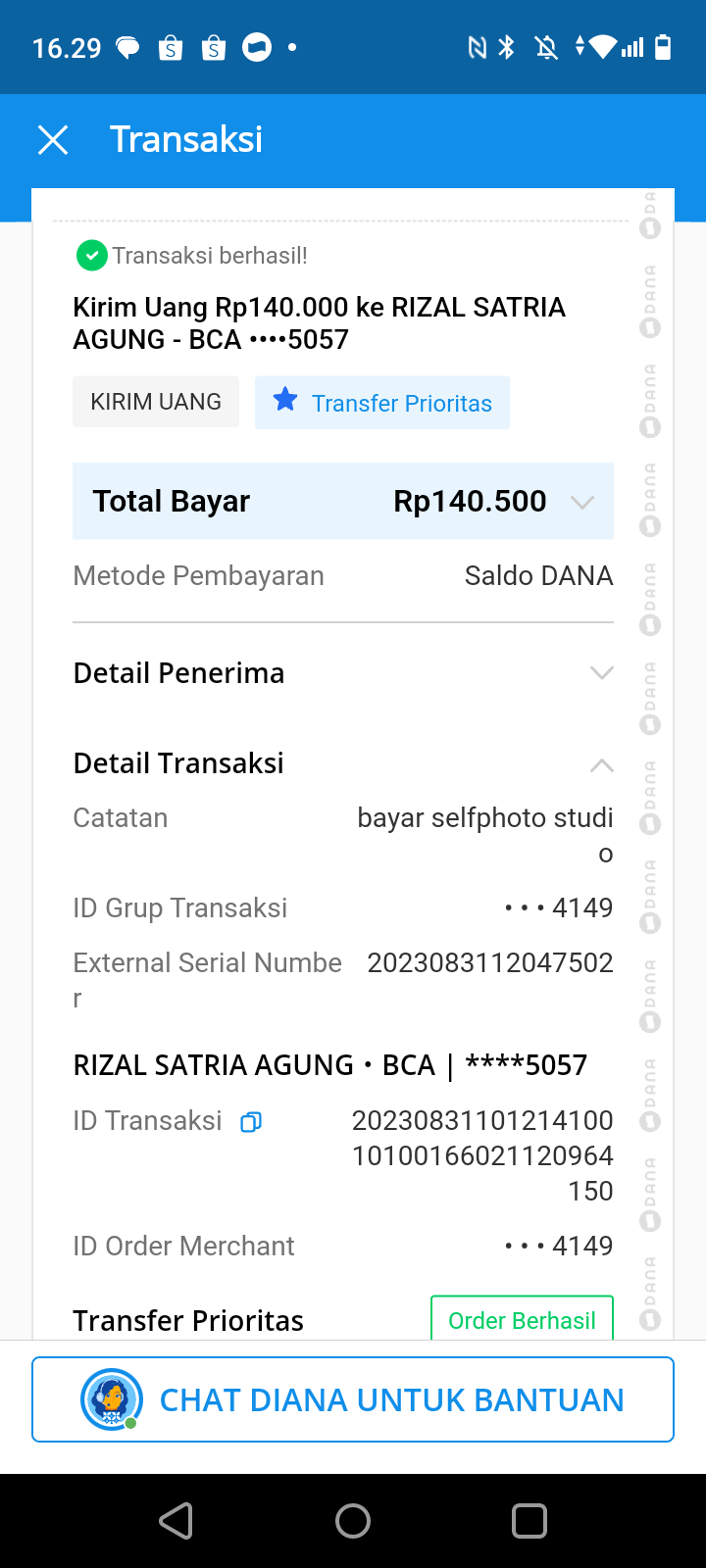Open Chat DIANA untuk Bantuan

pos(353,1399)
